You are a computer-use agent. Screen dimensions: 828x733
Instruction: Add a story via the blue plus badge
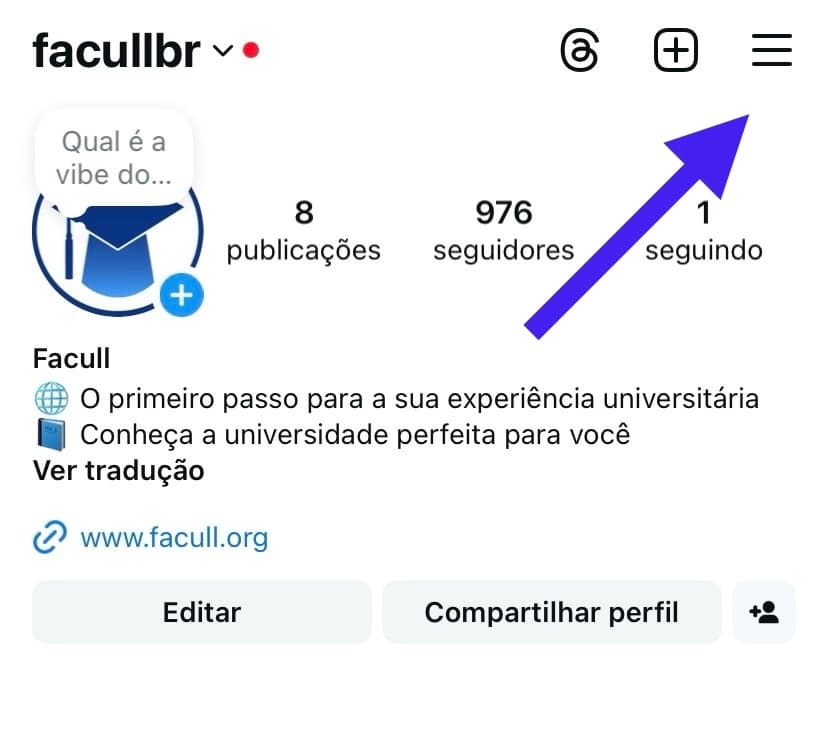tap(181, 295)
